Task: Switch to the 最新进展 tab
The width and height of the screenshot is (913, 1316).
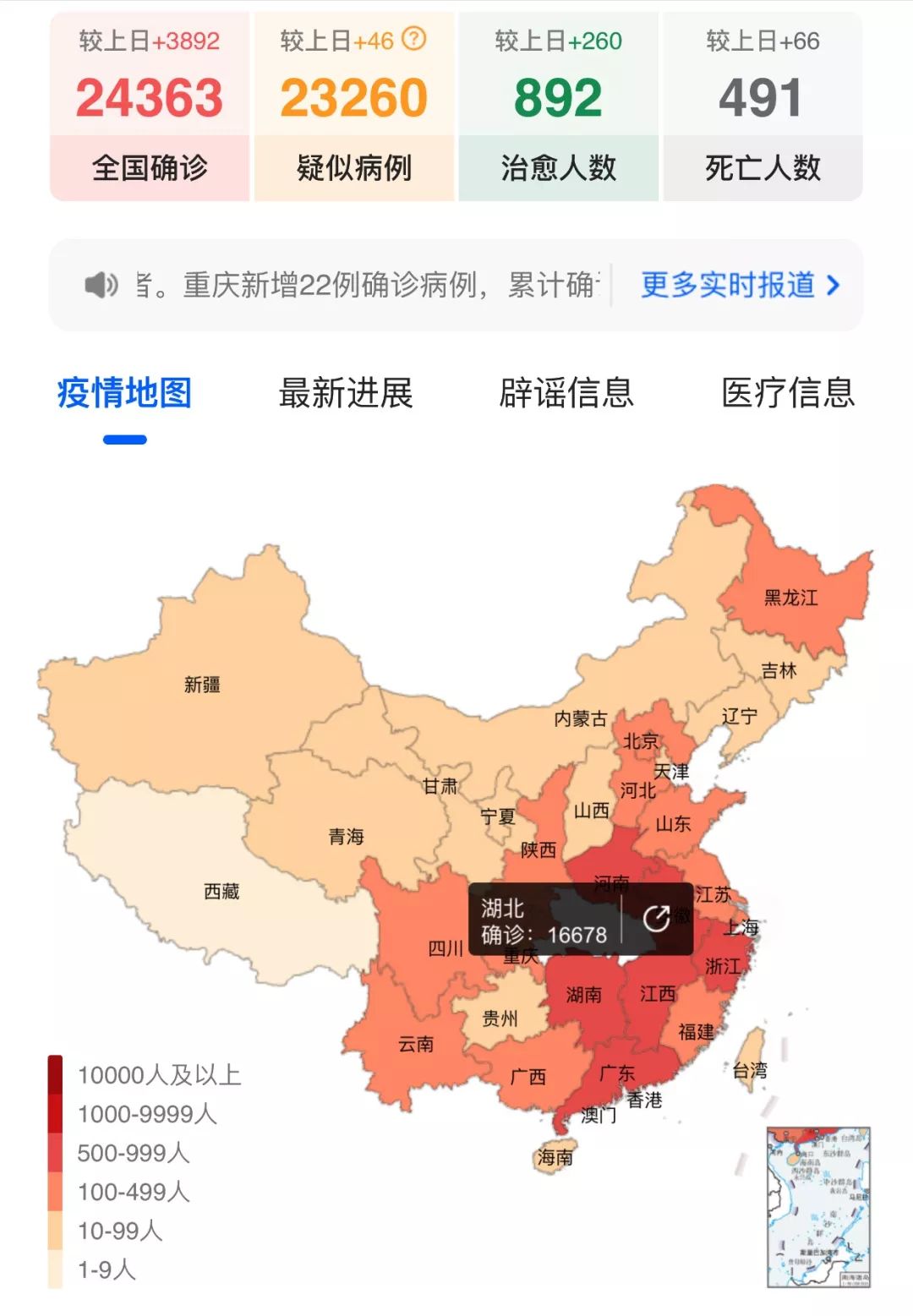Action: click(x=346, y=394)
